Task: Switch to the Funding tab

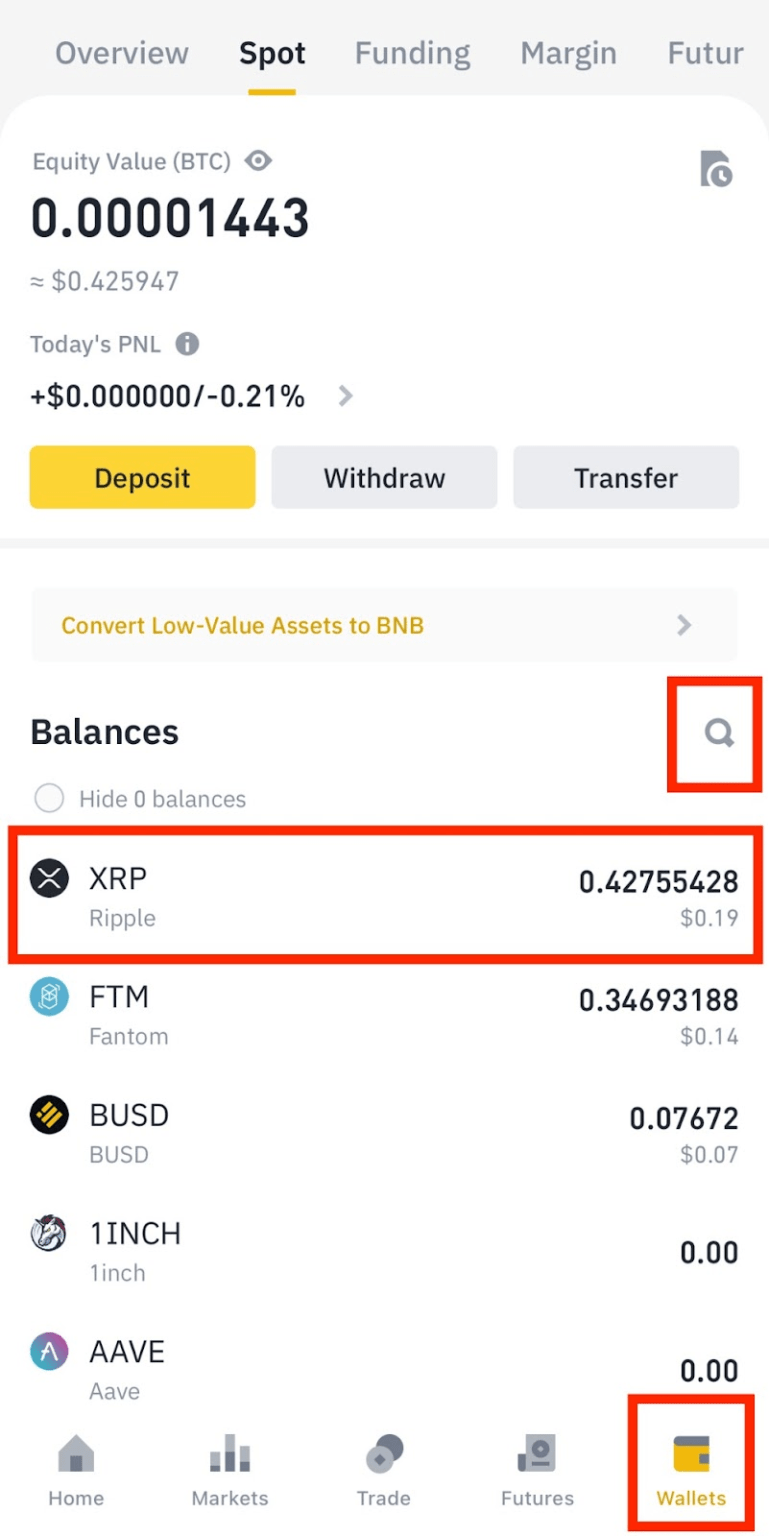Action: tap(412, 53)
